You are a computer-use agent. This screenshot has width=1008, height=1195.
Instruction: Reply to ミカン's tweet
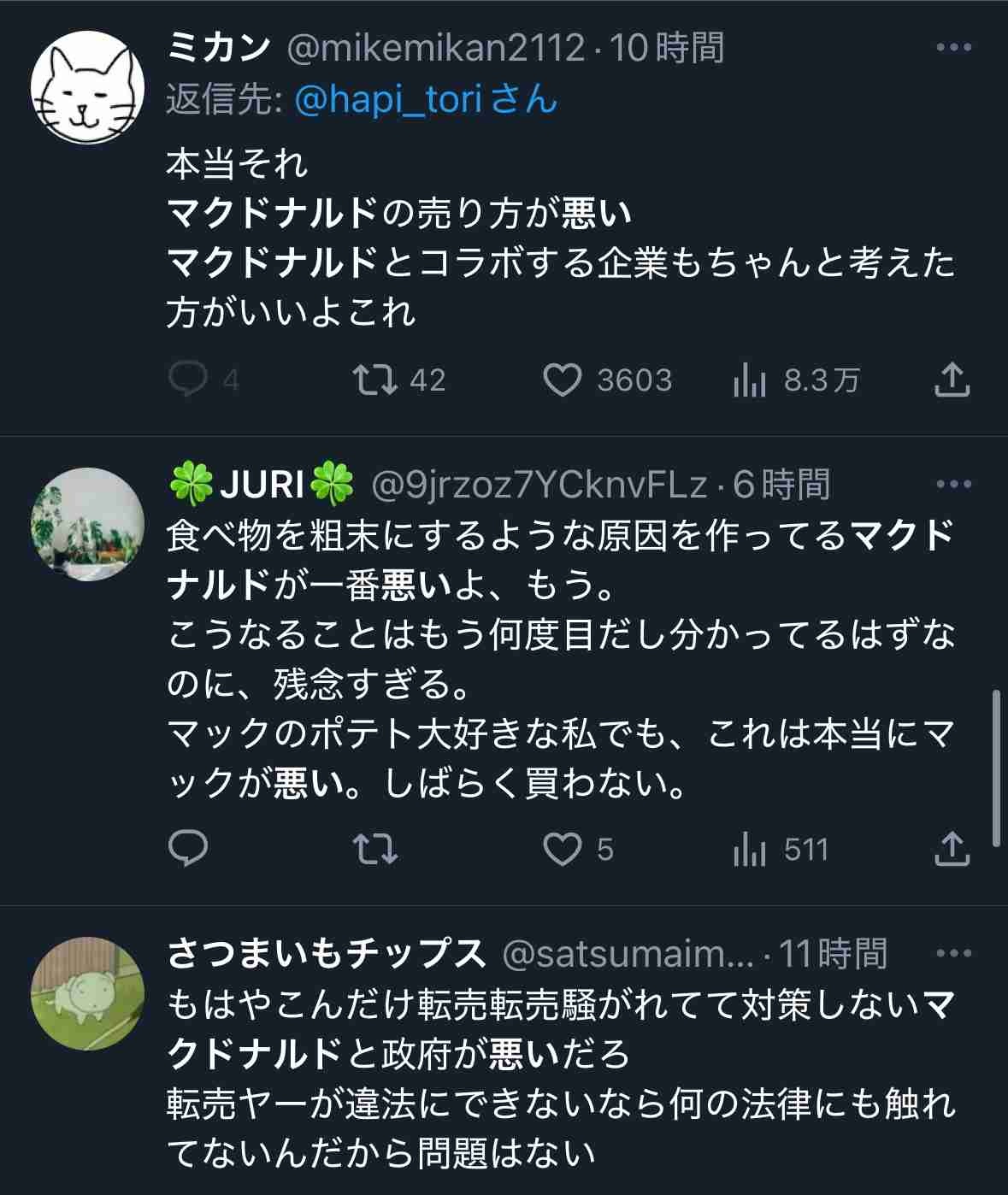pos(188,380)
